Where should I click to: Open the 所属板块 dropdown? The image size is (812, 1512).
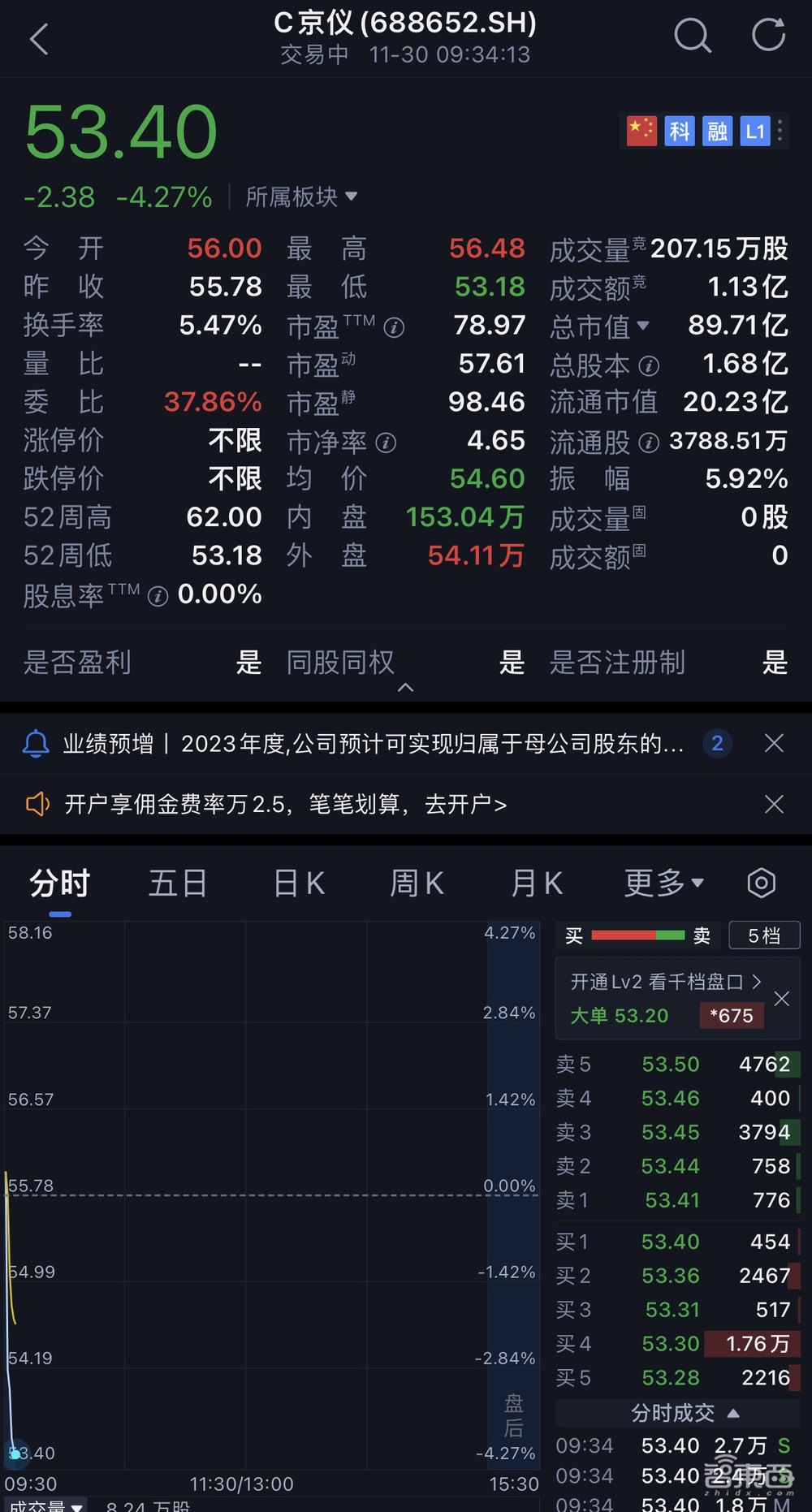(x=301, y=197)
